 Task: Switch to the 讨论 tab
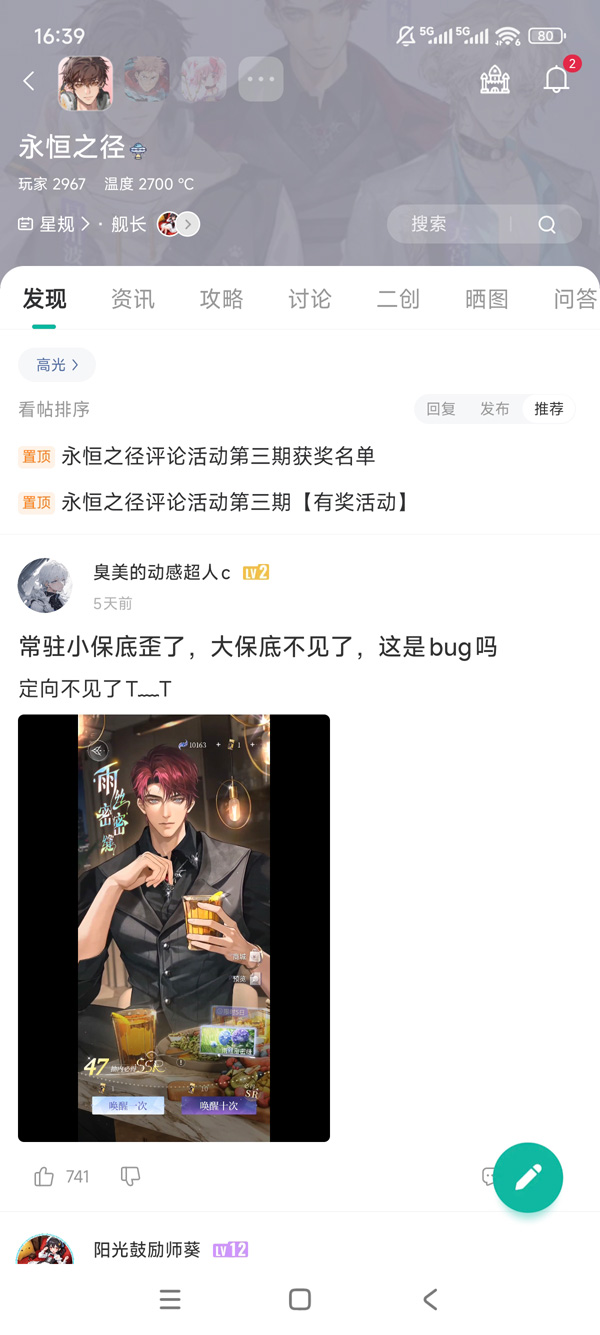[309, 298]
